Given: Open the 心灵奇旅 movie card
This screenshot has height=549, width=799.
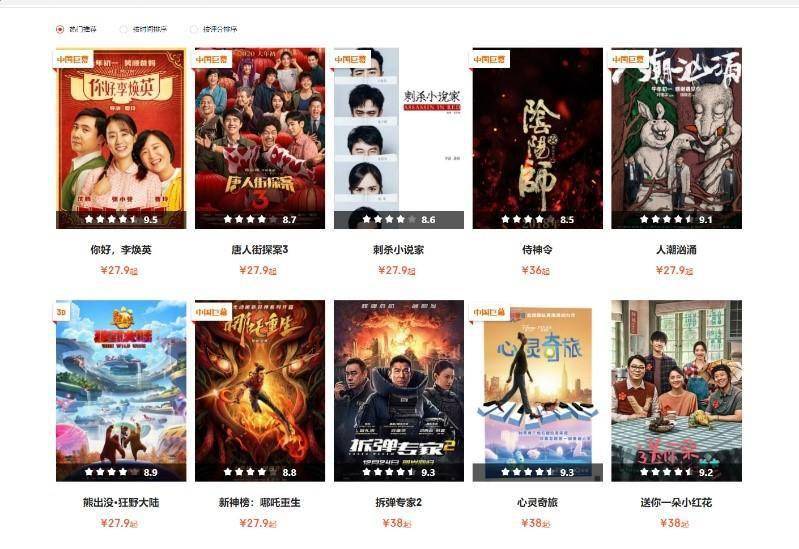Looking at the screenshot, I should [x=537, y=390].
